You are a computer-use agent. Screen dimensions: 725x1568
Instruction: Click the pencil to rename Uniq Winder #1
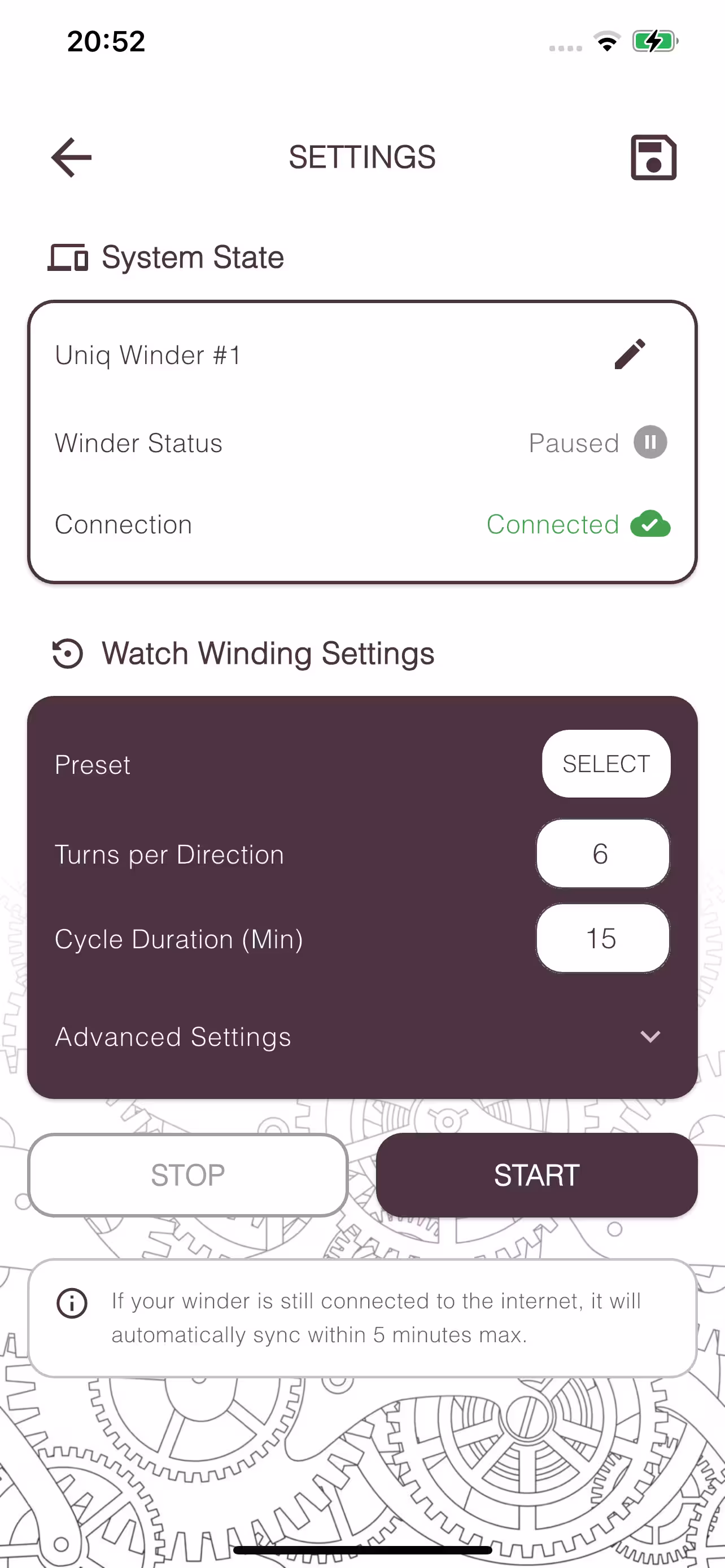coord(632,354)
